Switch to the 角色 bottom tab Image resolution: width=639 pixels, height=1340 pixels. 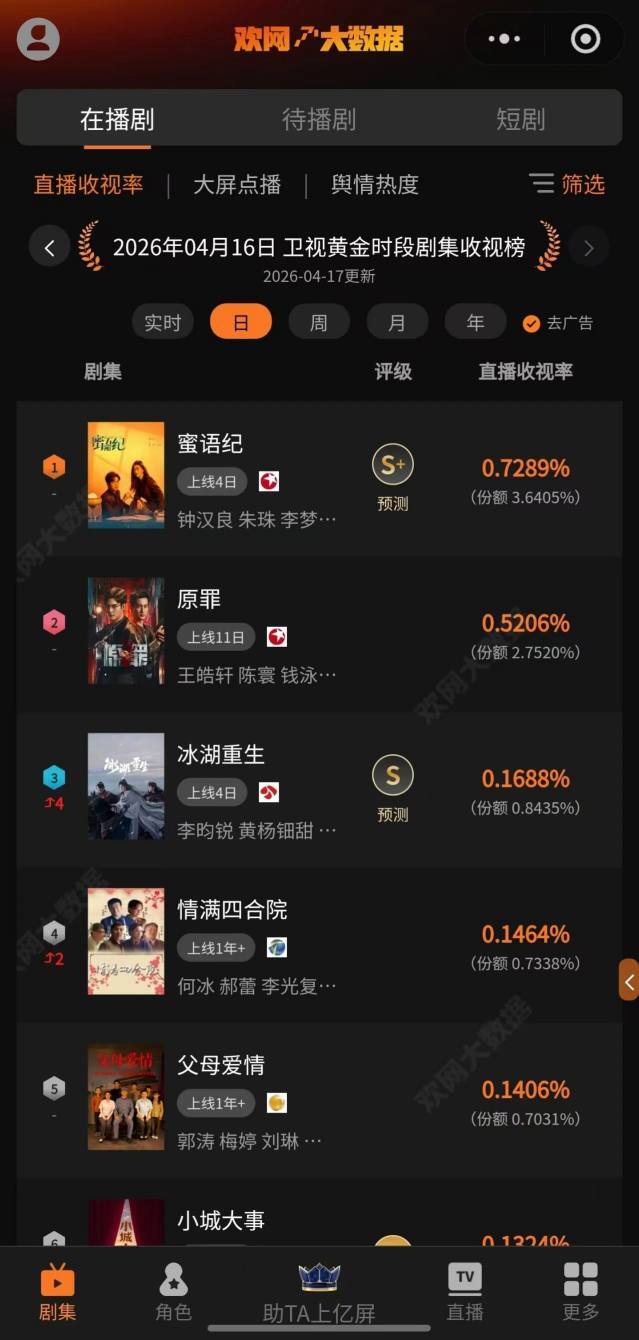point(173,1292)
